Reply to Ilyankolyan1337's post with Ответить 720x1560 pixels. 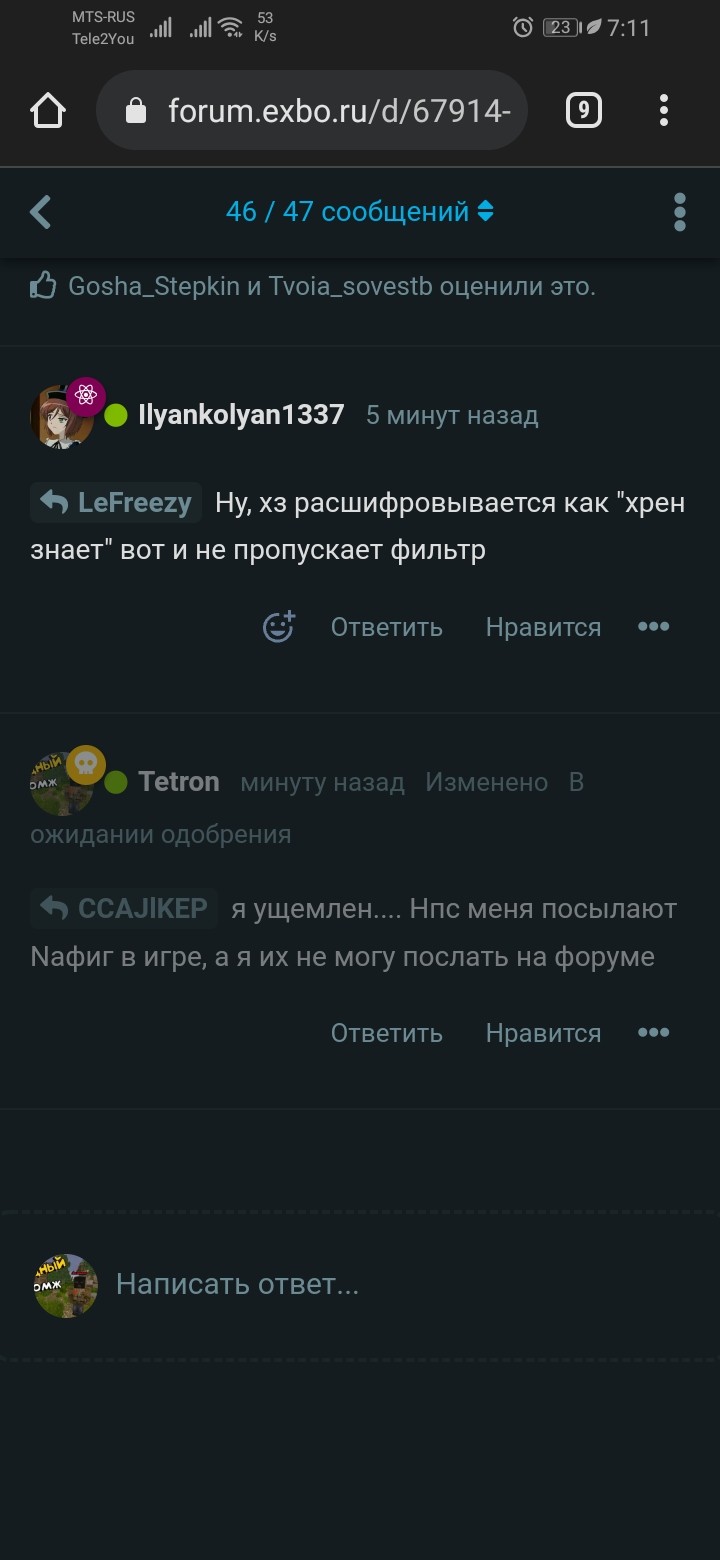(x=386, y=627)
